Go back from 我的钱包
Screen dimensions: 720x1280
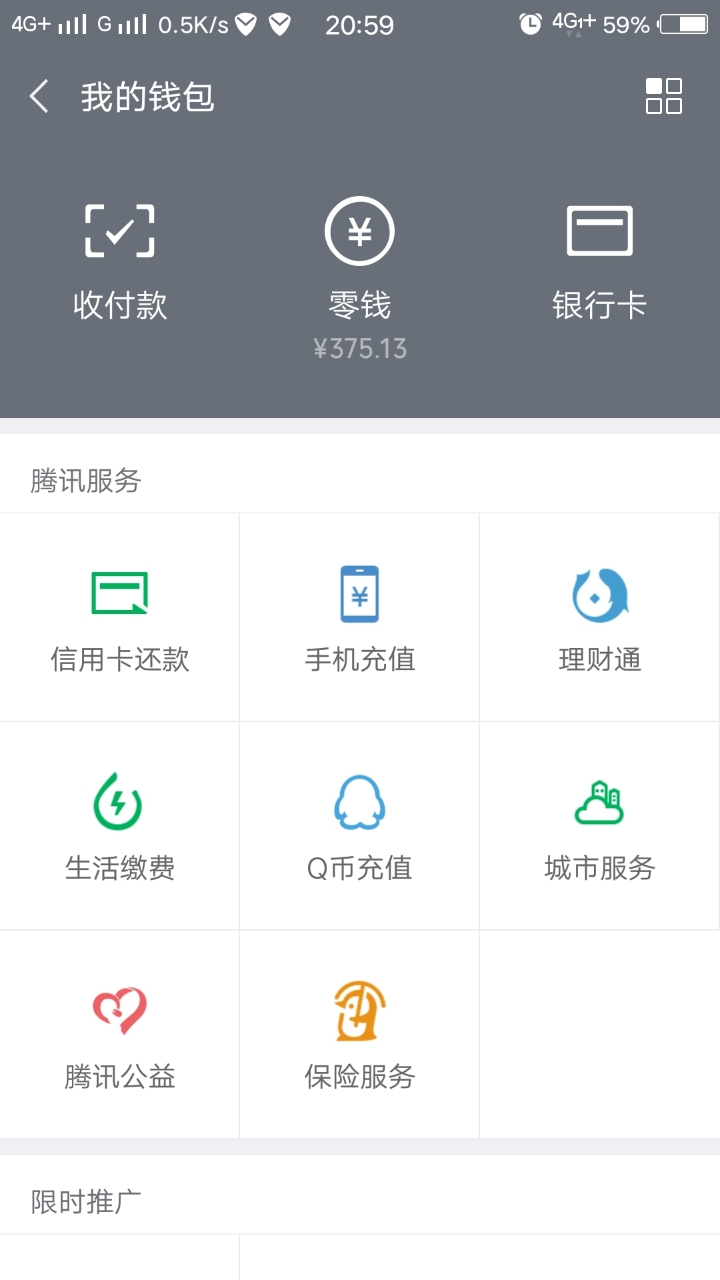coord(39,97)
